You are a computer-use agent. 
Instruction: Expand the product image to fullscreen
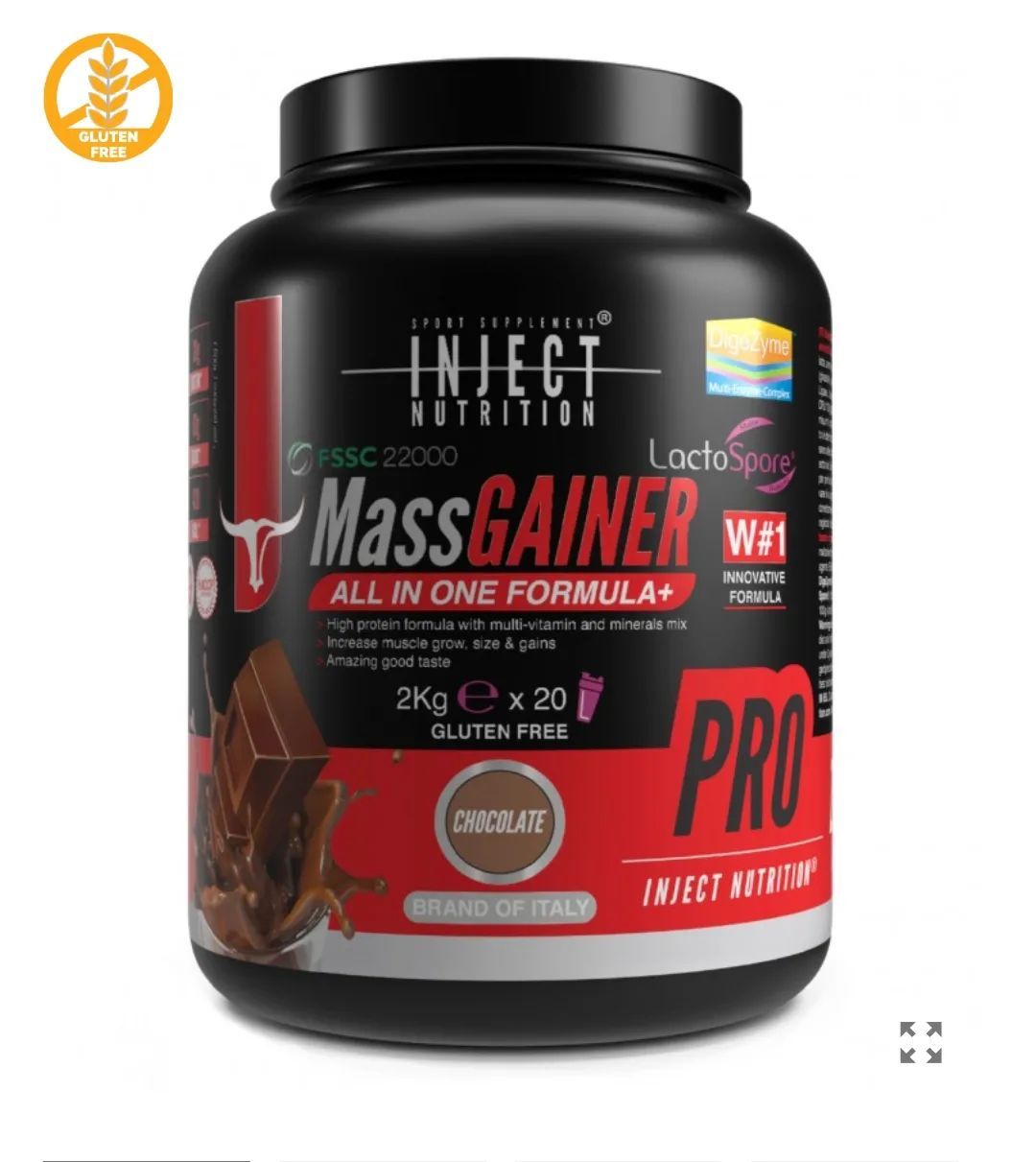click(920, 1042)
